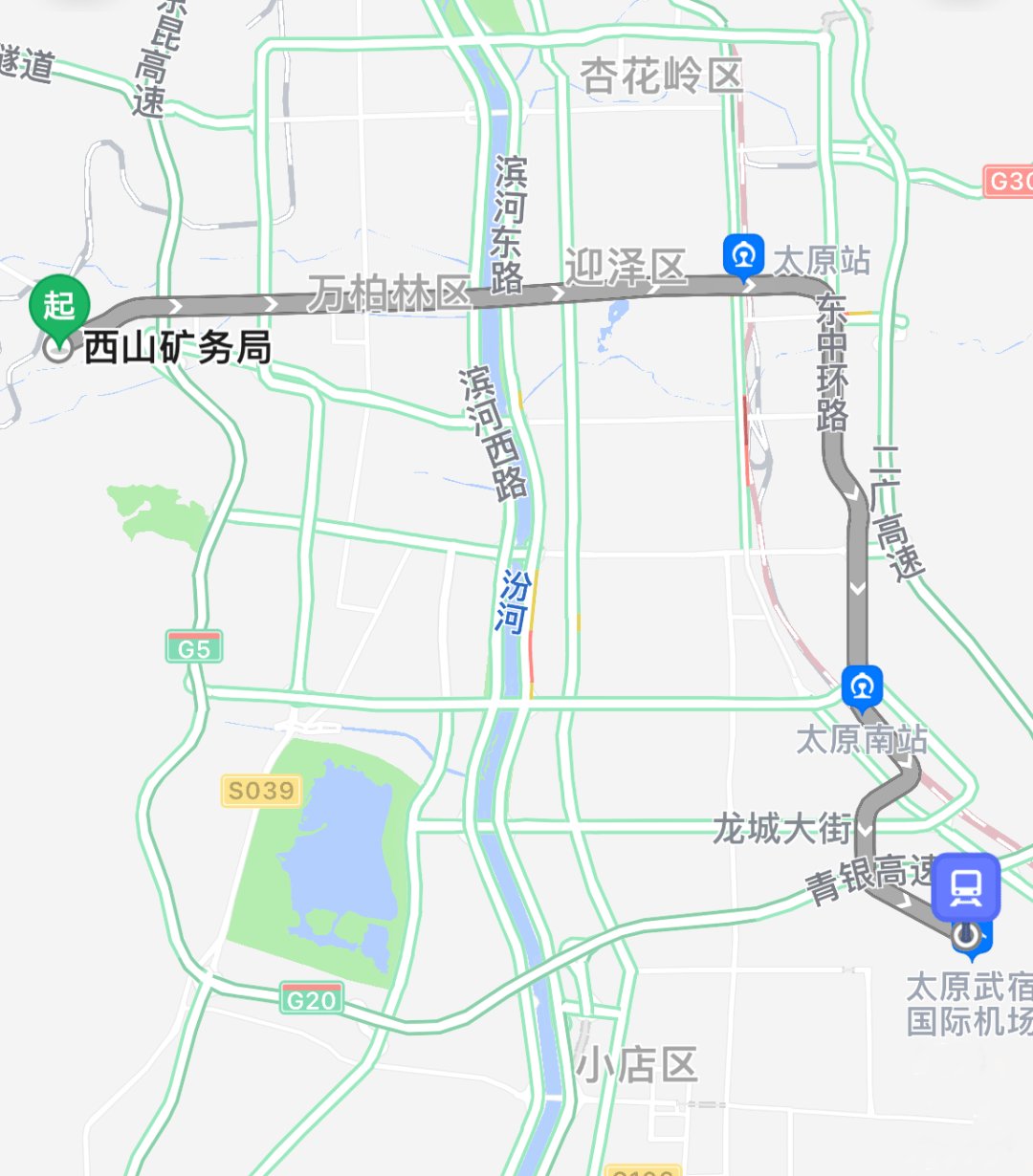
Task: Select the 太原站 railway station marker
Action: 743,255
